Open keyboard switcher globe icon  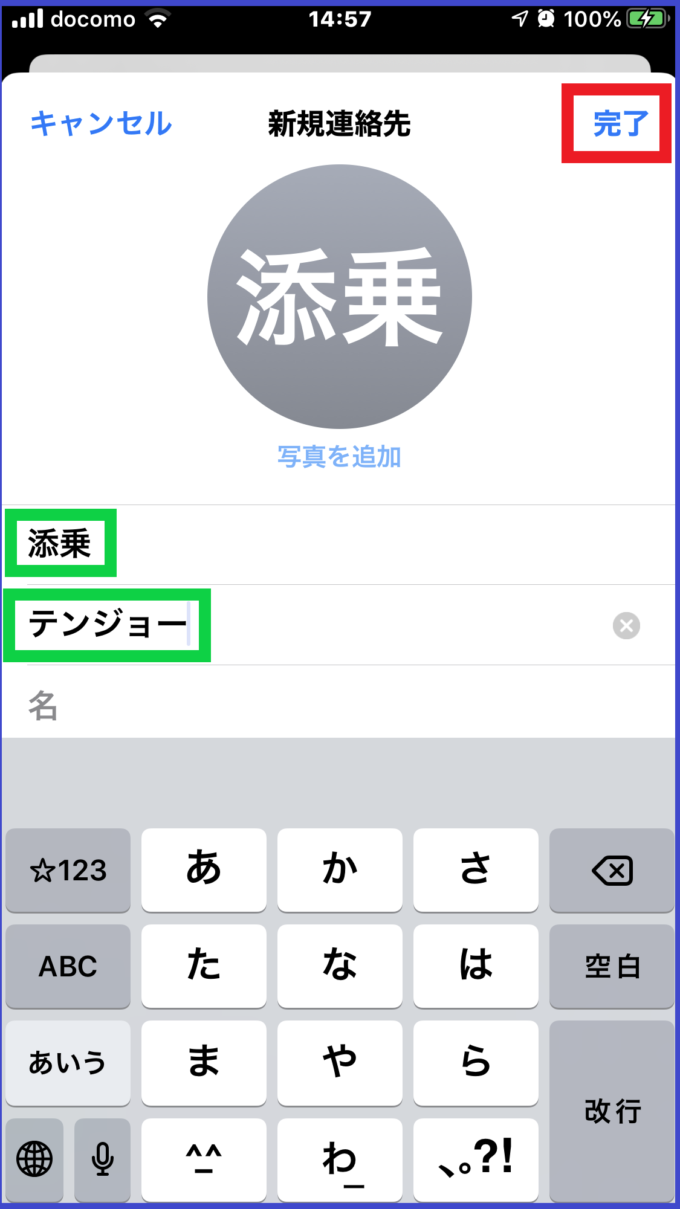(x=35, y=1160)
